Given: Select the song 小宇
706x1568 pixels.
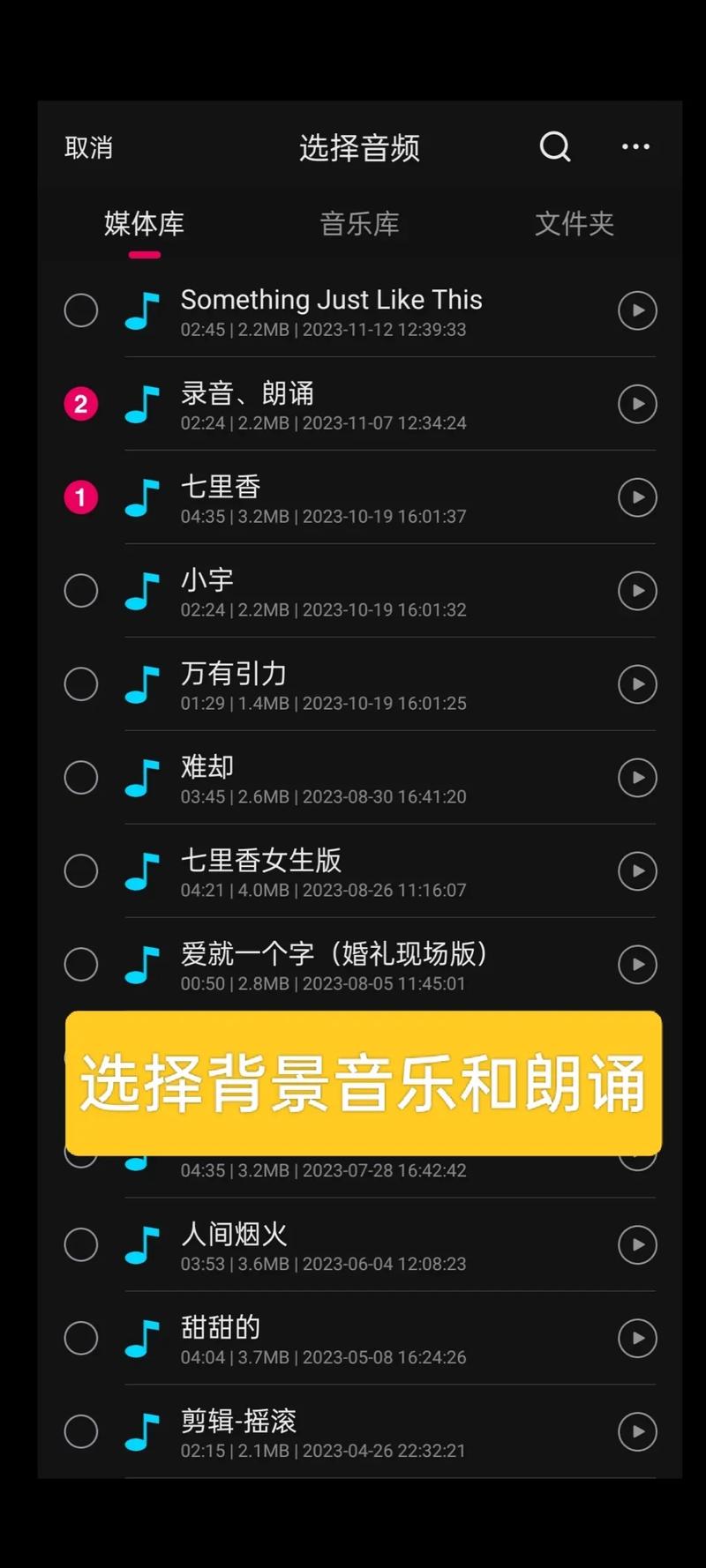Looking at the screenshot, I should click(x=80, y=591).
